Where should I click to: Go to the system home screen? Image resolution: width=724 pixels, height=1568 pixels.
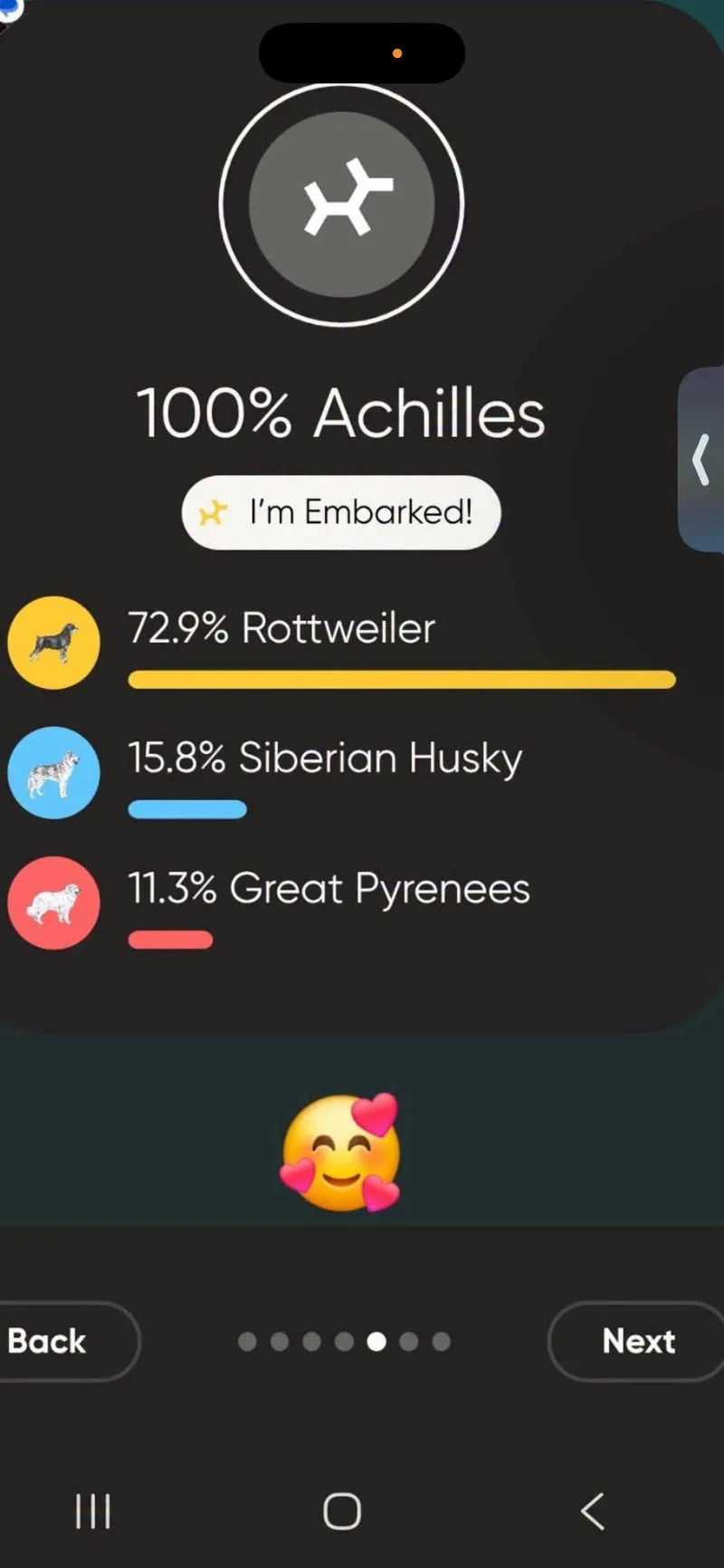[342, 1511]
